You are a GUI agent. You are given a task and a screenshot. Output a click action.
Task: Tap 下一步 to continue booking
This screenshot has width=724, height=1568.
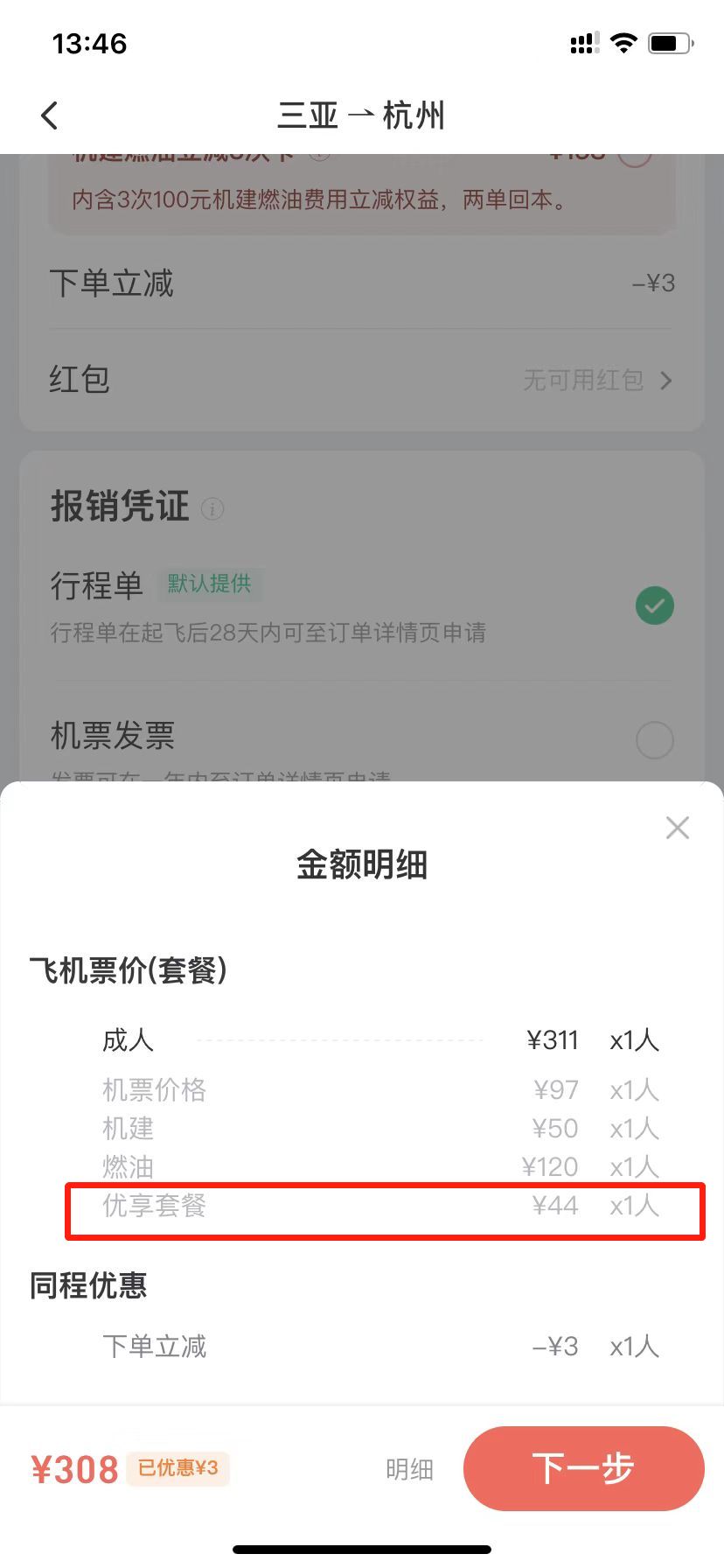tap(583, 1468)
